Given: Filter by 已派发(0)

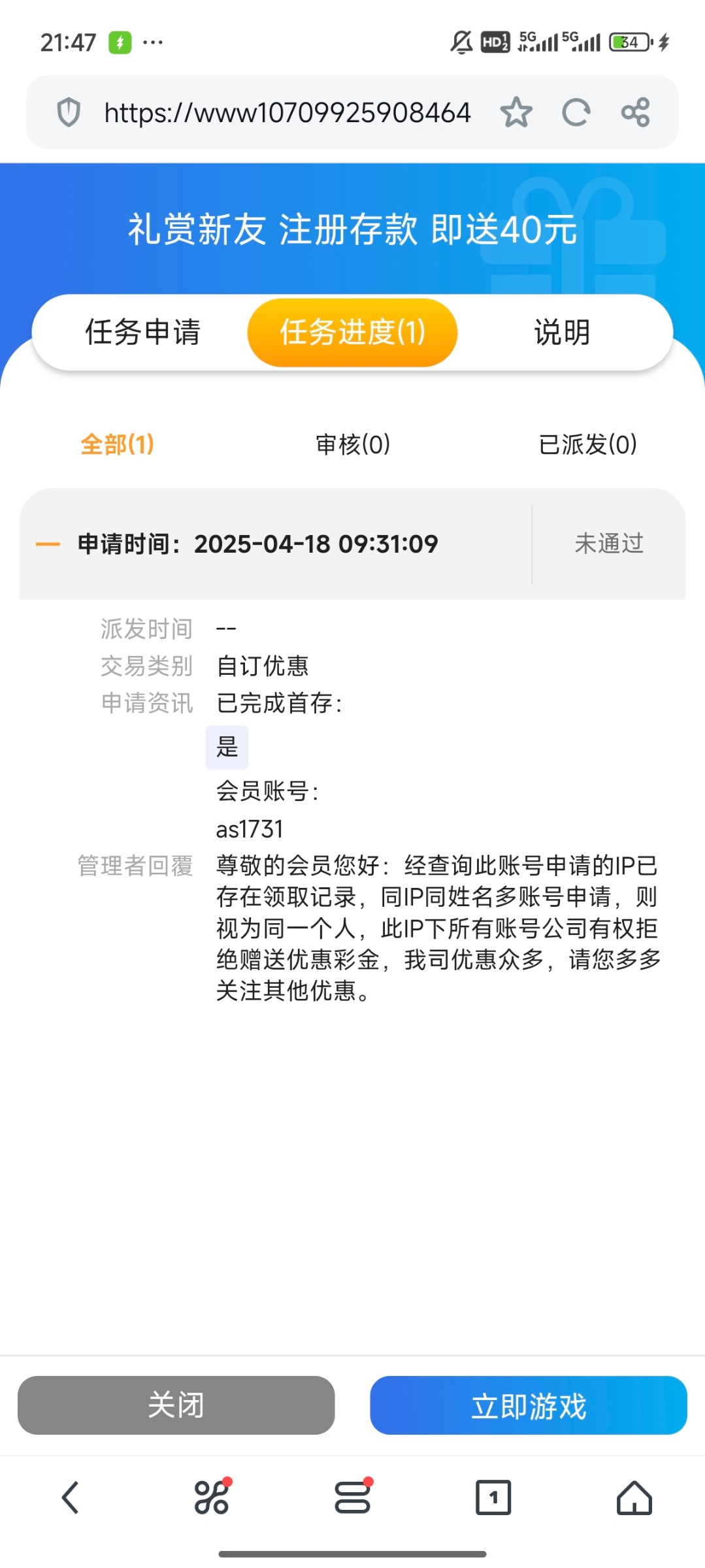Looking at the screenshot, I should (587, 444).
